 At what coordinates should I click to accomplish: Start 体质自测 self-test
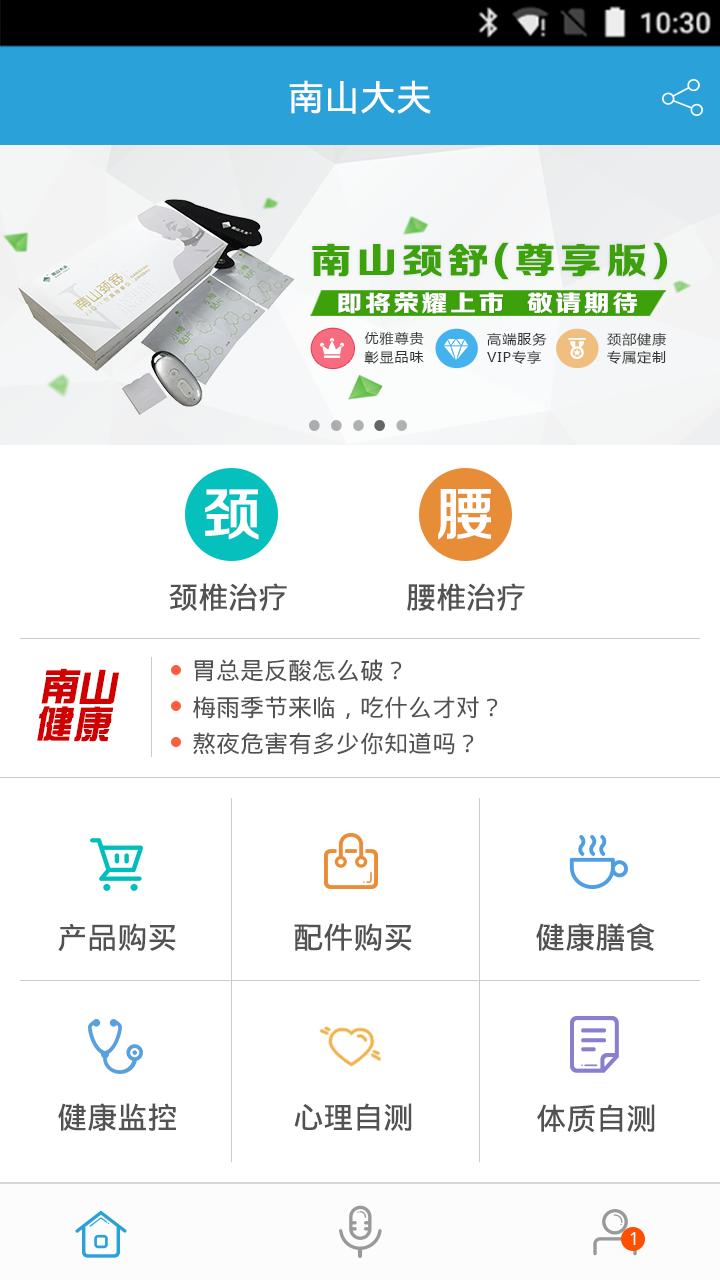tap(596, 1072)
